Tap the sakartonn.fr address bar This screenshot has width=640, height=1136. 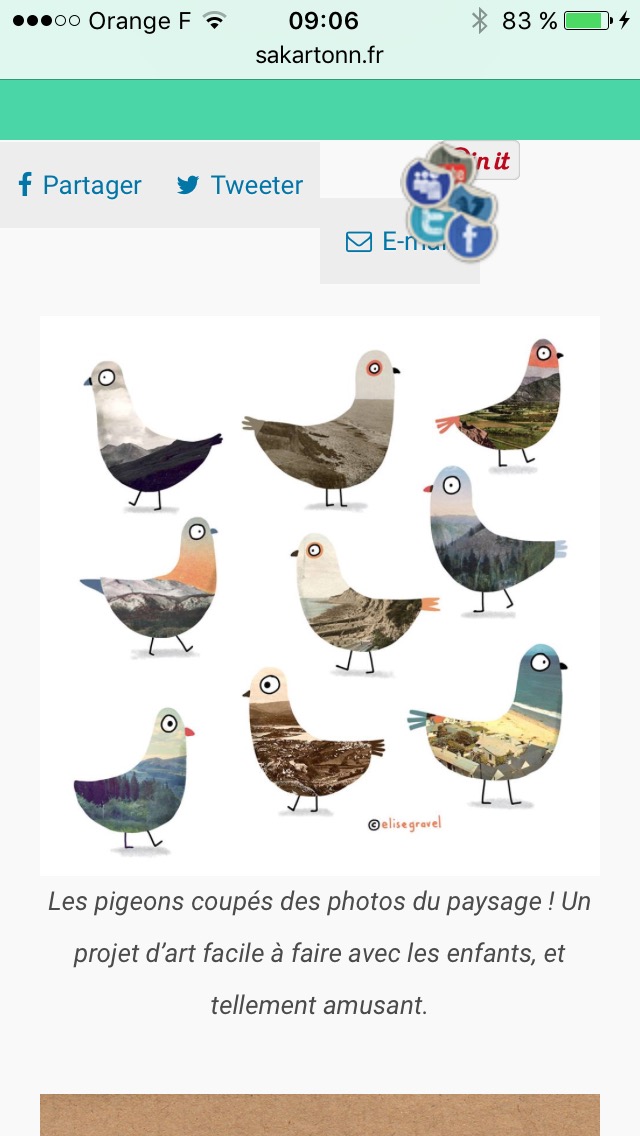319,55
